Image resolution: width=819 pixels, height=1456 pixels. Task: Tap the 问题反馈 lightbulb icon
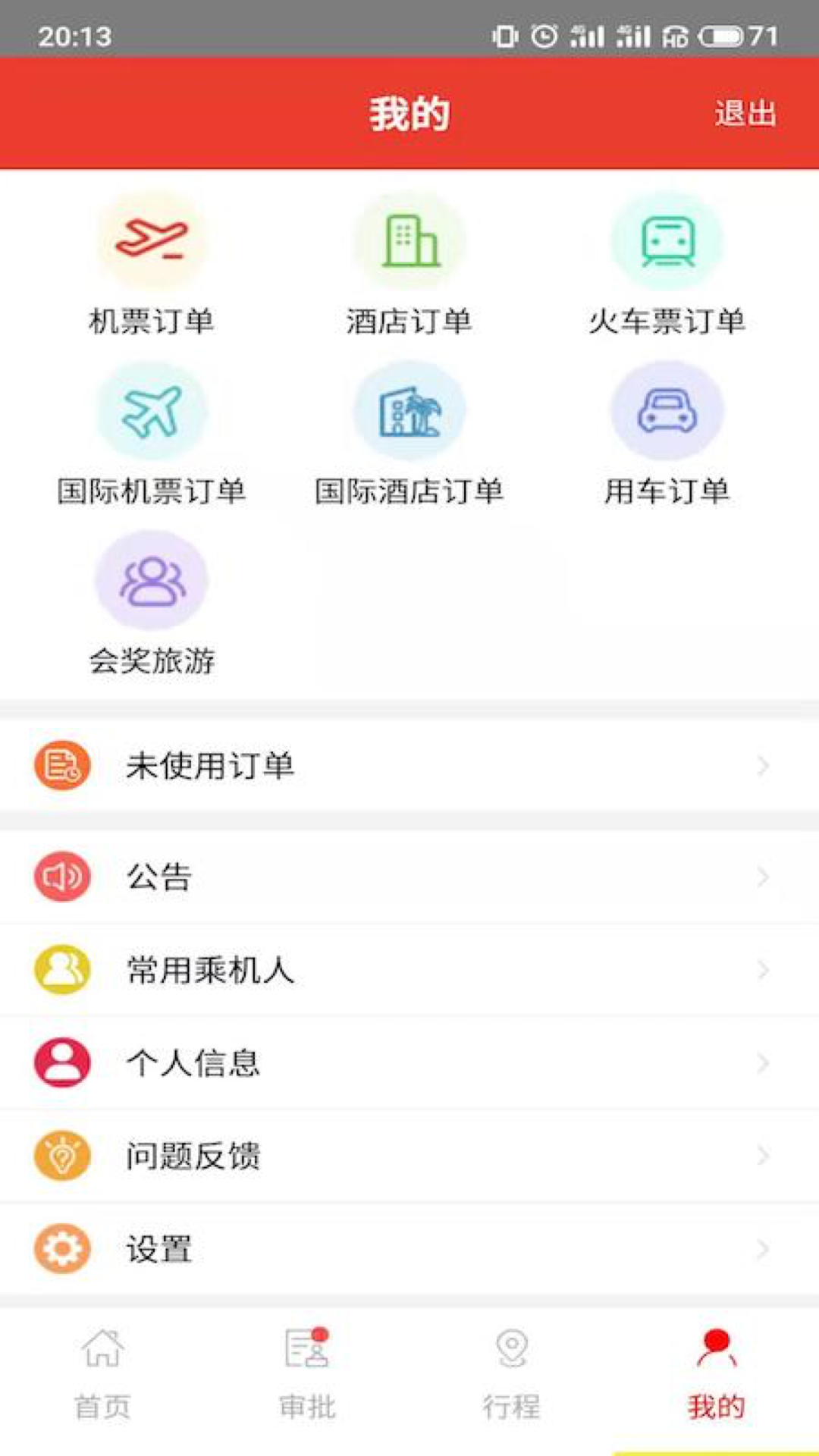(62, 1156)
